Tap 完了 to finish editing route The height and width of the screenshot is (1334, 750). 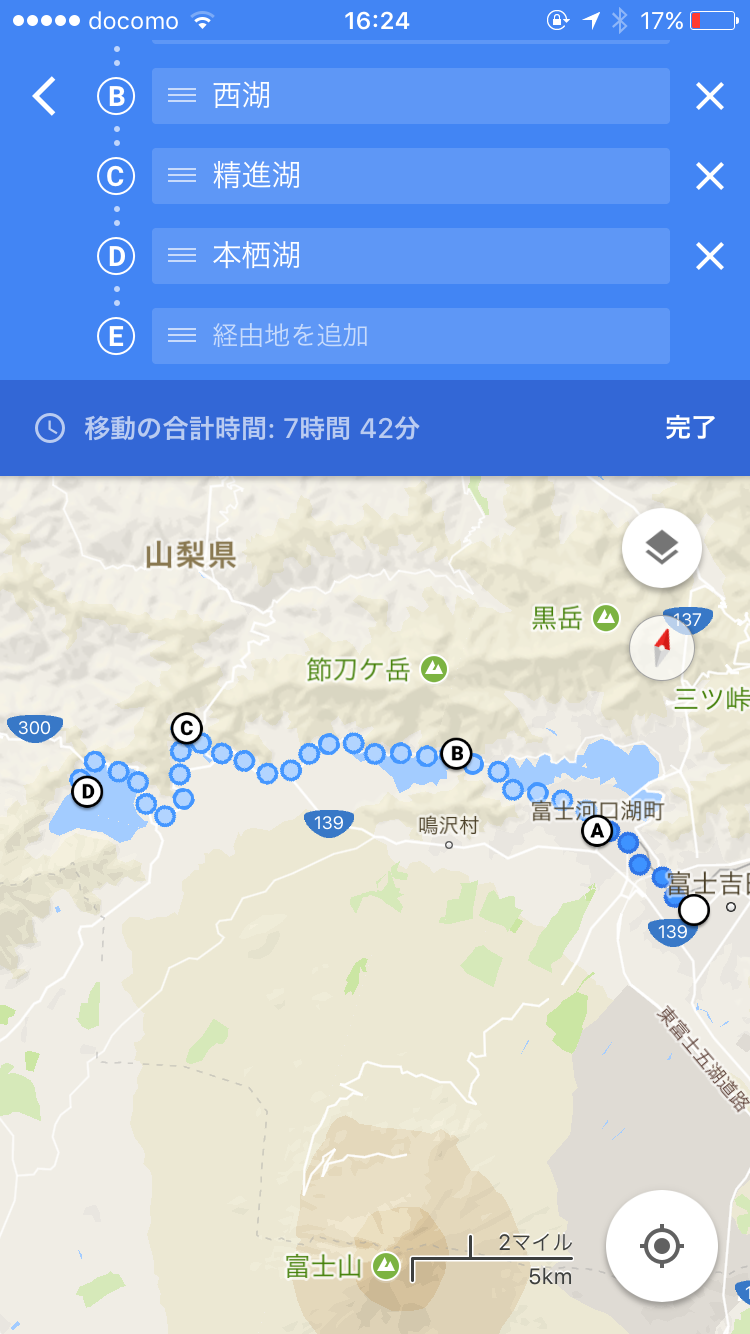[690, 428]
